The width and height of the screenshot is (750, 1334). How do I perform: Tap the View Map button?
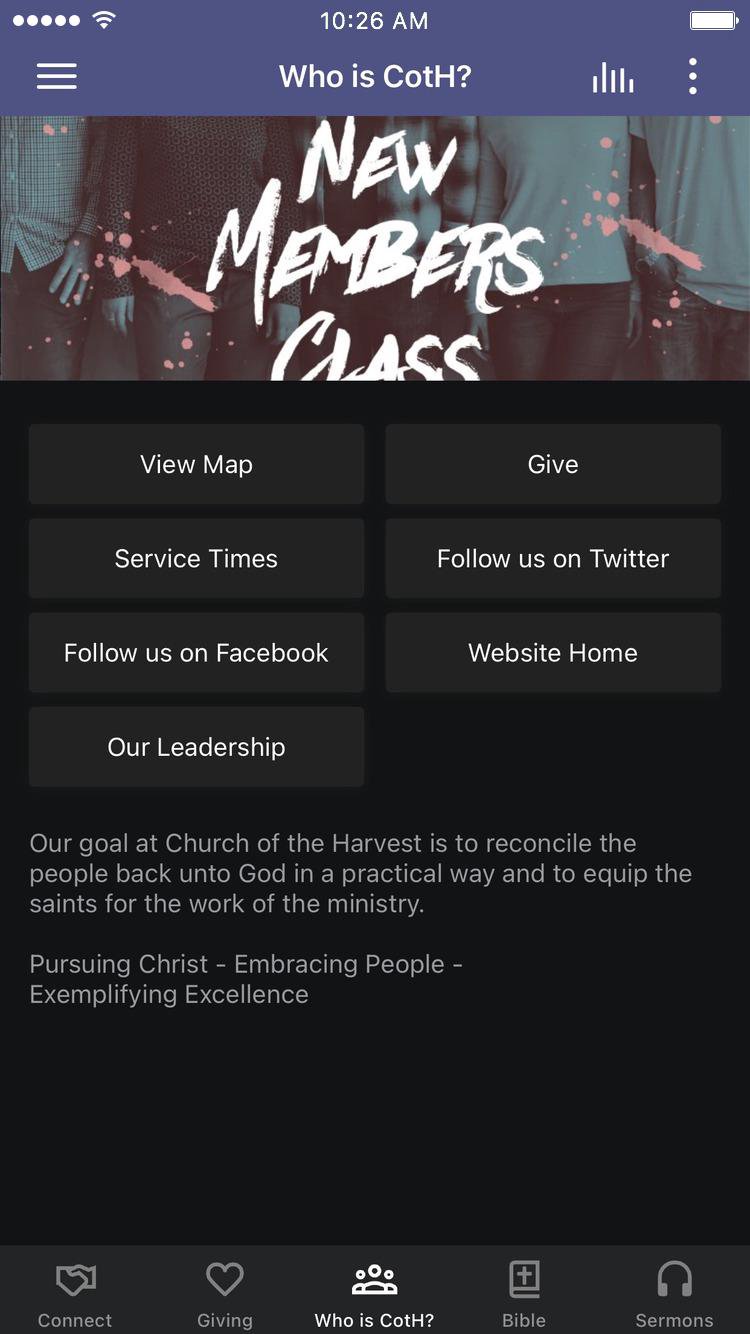click(x=196, y=464)
